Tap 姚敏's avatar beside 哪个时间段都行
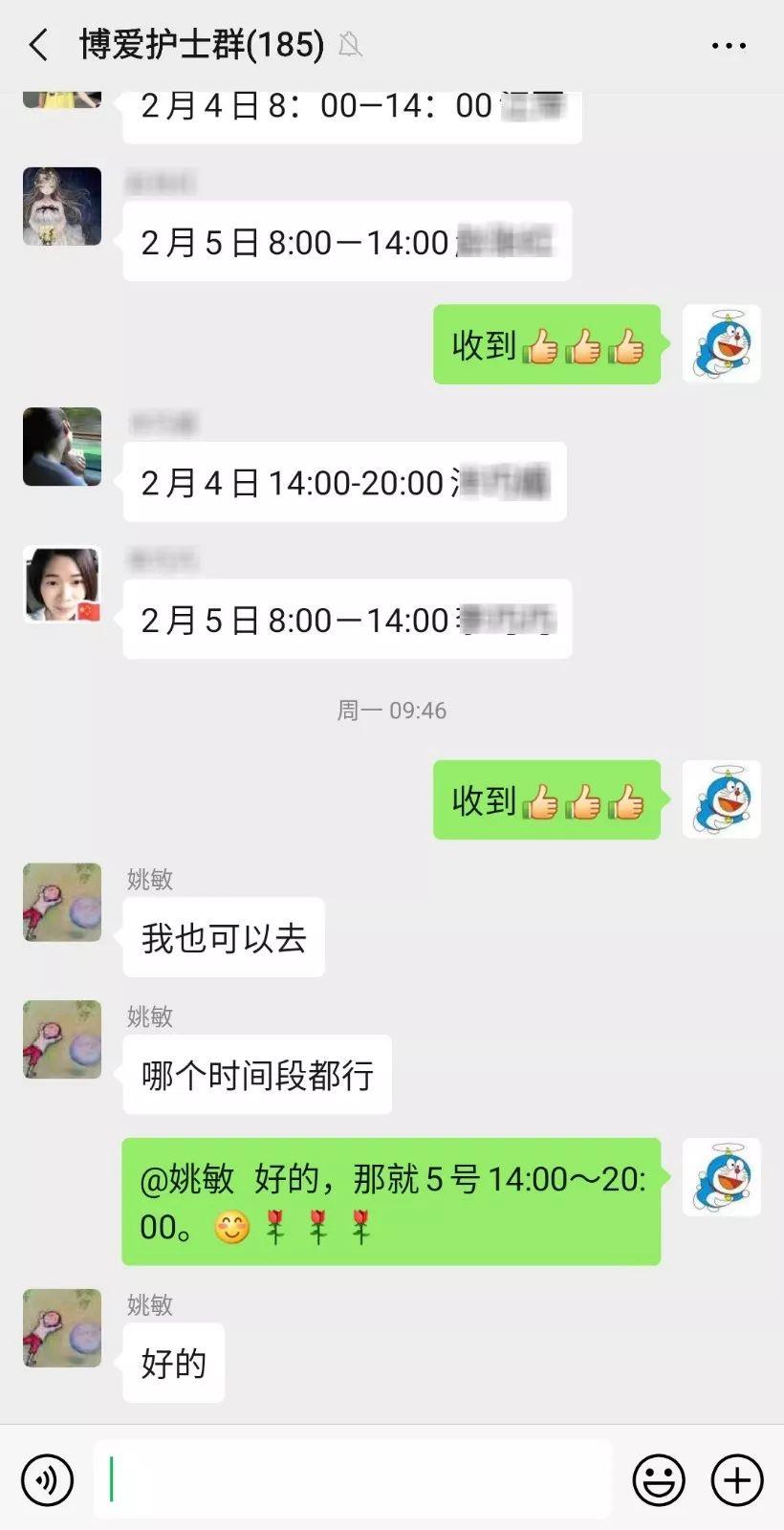This screenshot has width=784, height=1530. point(62,1039)
